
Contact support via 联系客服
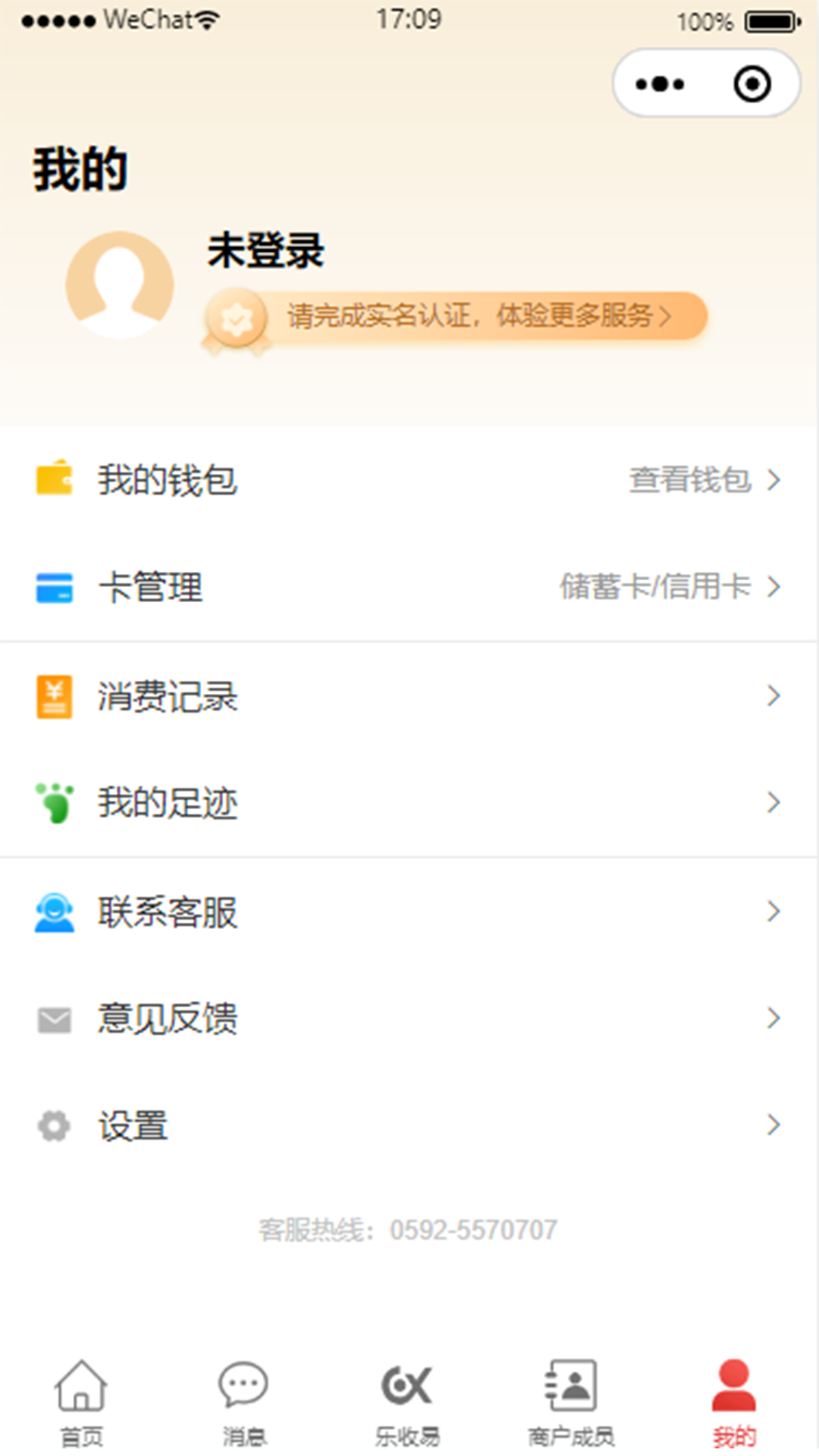coord(409,912)
